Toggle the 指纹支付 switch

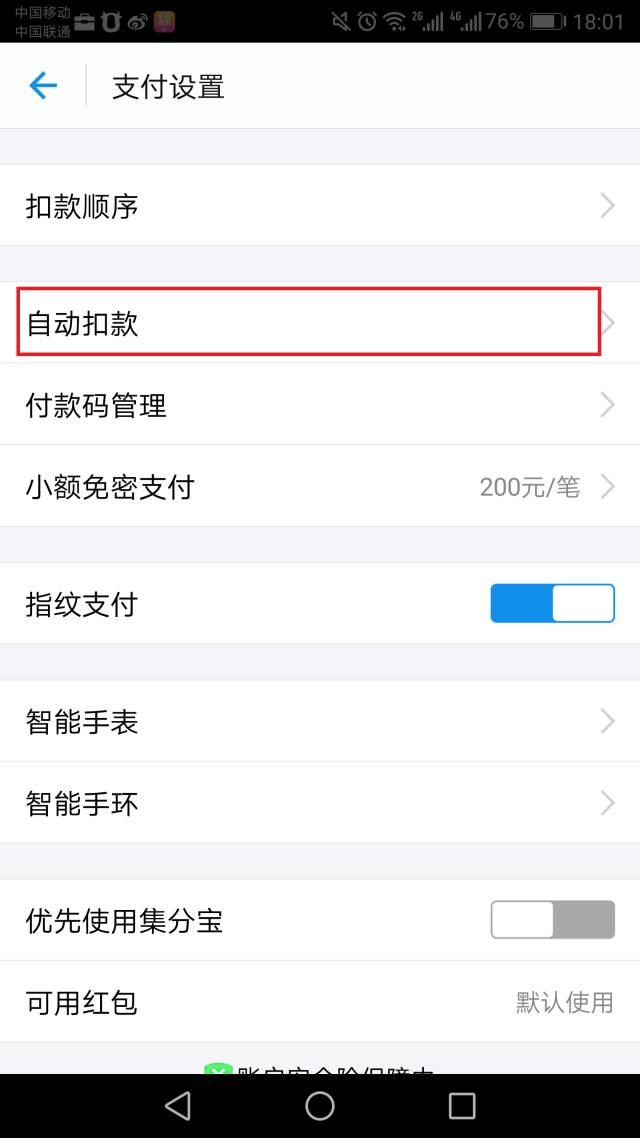click(x=552, y=604)
